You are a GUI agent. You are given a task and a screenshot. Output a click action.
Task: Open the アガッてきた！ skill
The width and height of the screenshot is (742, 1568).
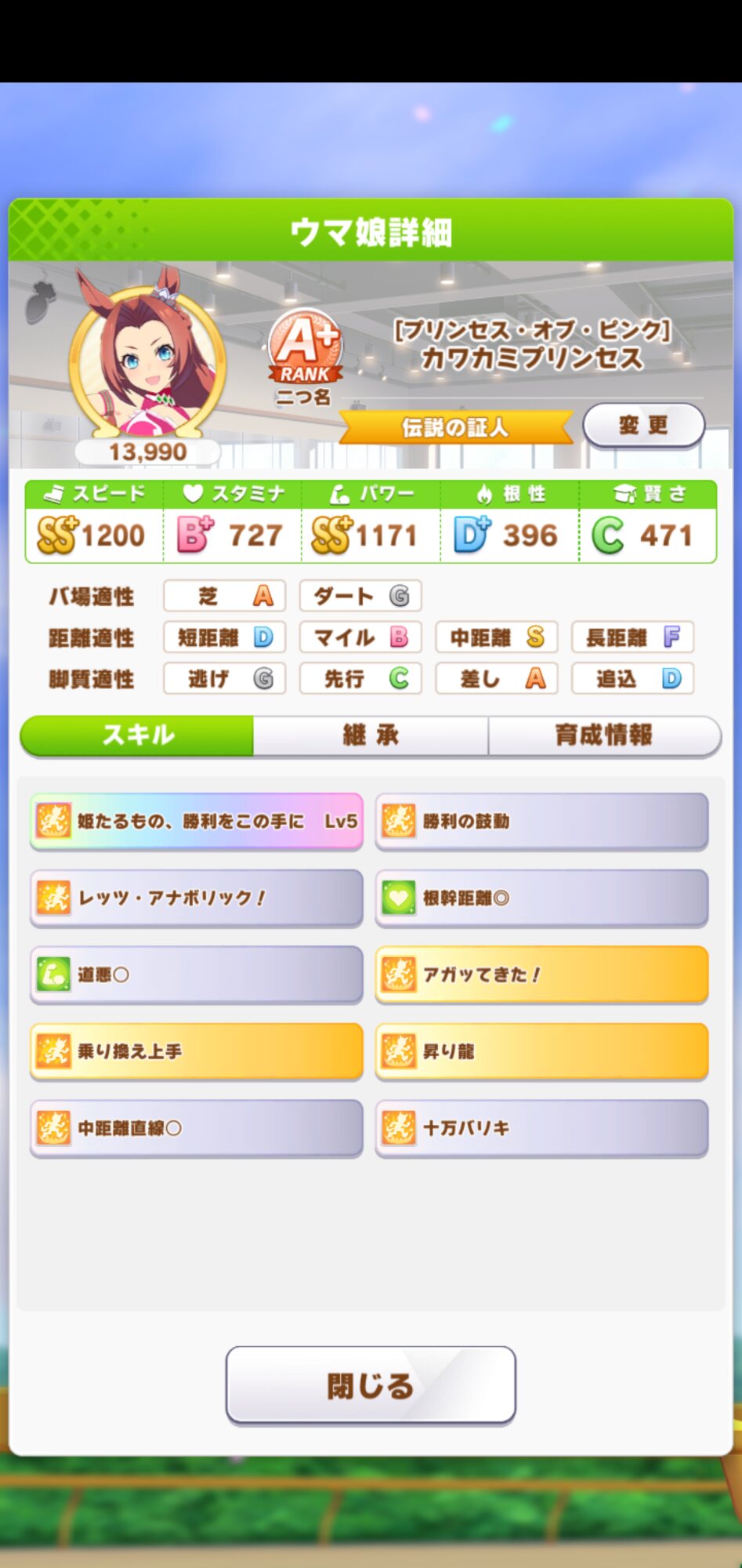(x=541, y=975)
